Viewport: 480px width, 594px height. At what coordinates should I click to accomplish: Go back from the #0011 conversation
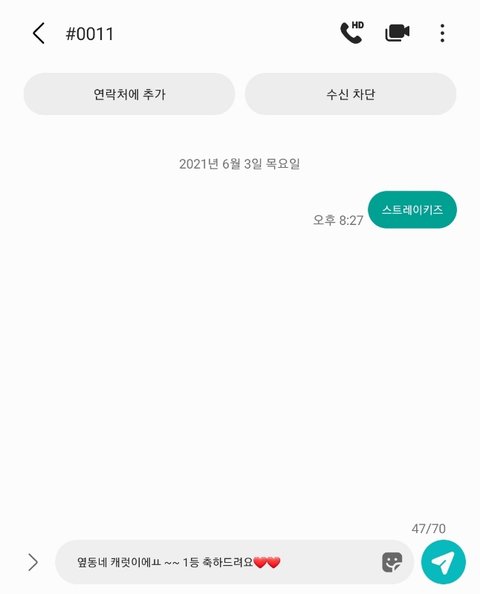pyautogui.click(x=39, y=33)
